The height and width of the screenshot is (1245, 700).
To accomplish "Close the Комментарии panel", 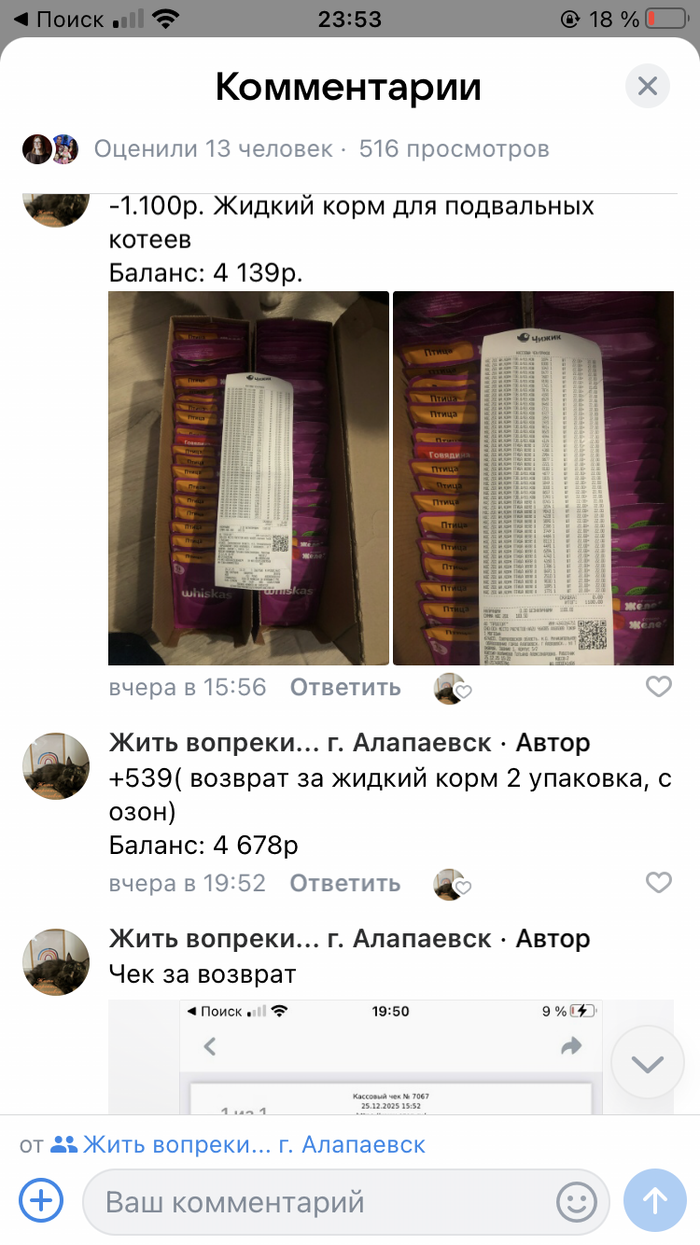I will tap(647, 87).
